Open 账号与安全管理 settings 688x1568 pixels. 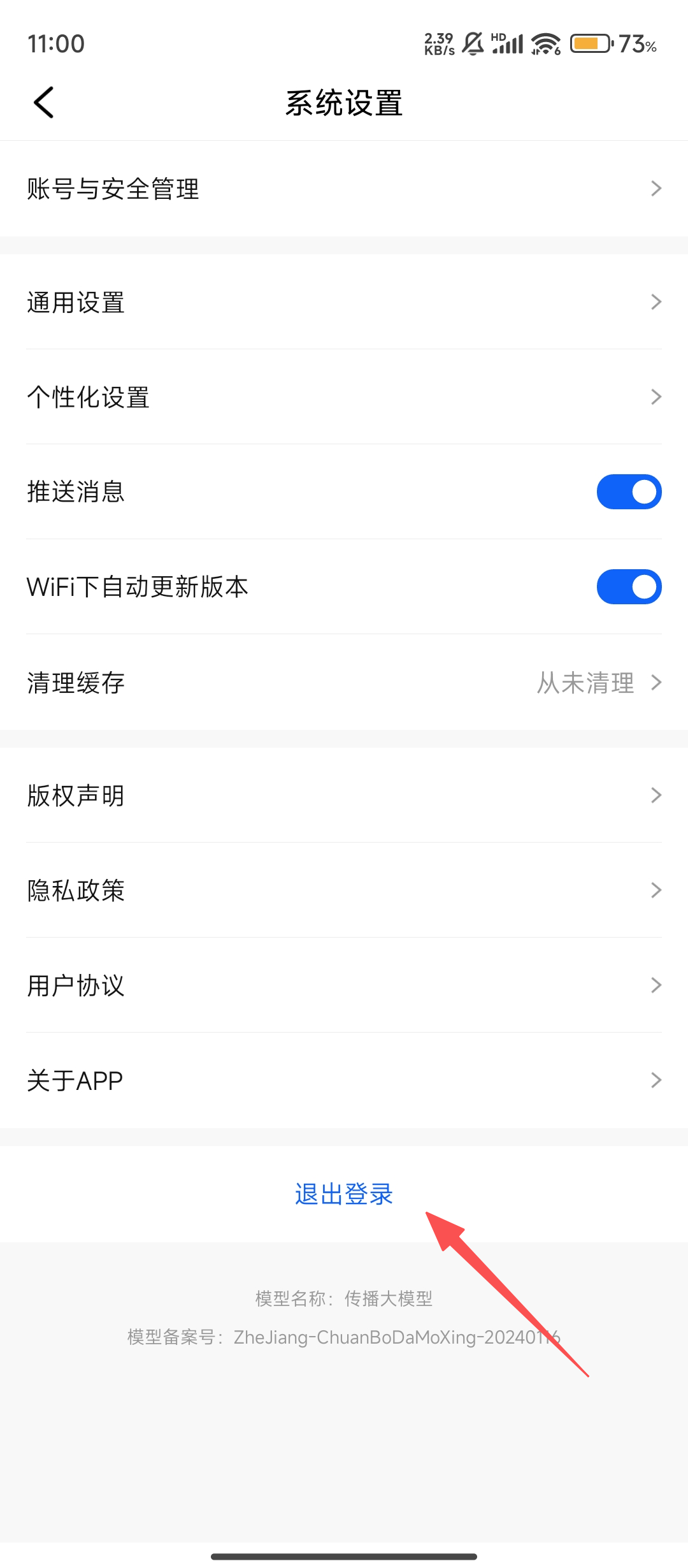coord(344,189)
